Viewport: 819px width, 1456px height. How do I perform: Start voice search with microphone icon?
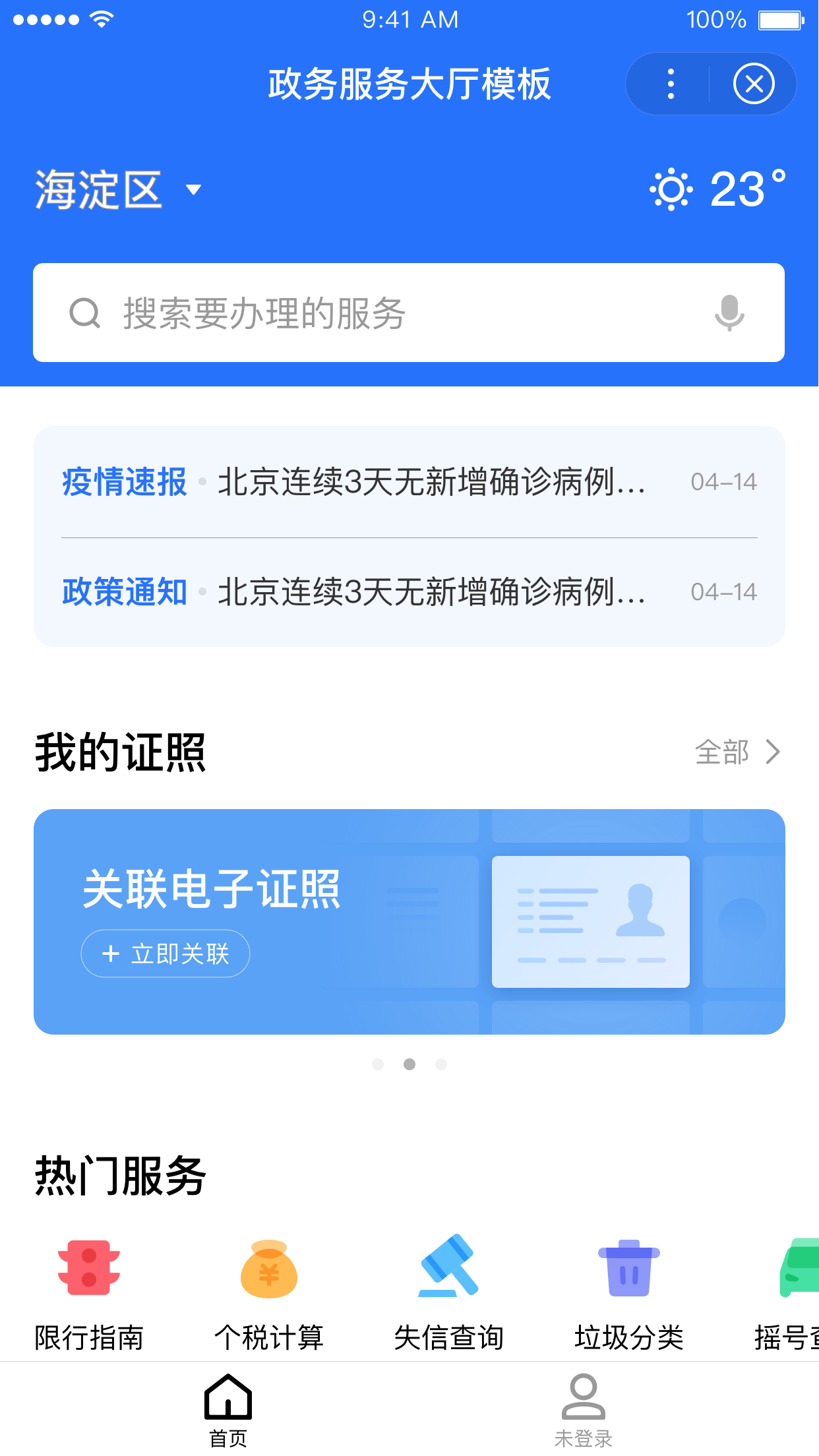coord(729,313)
